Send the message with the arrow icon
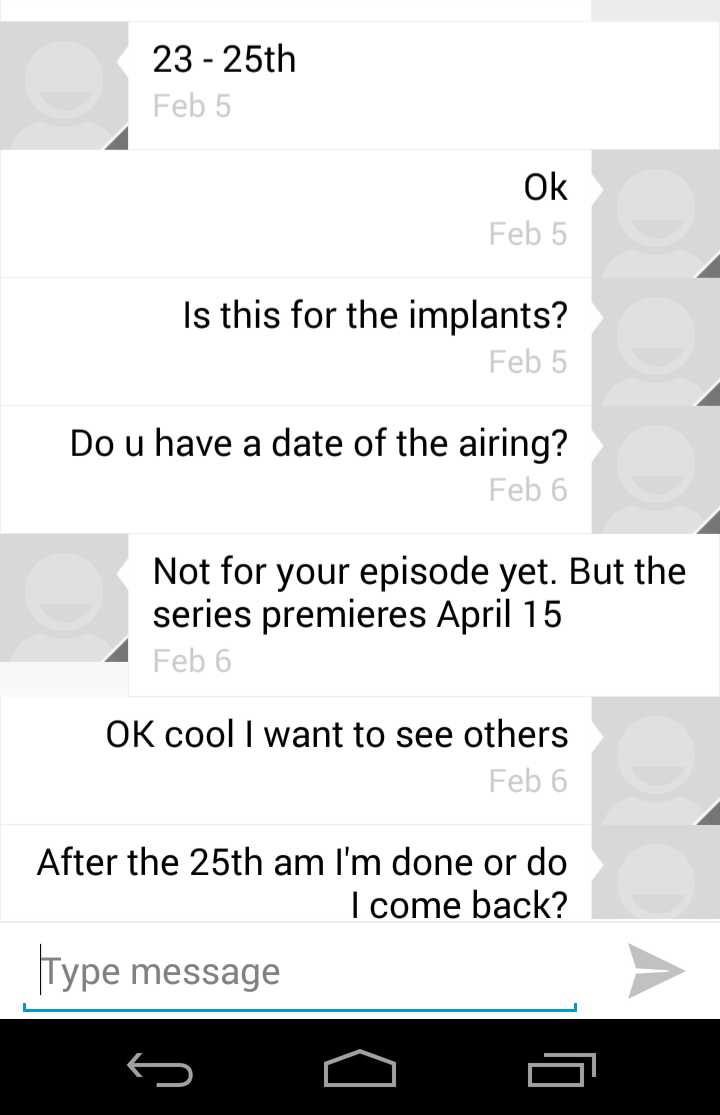Screen dimensions: 720x1115 pos(656,970)
